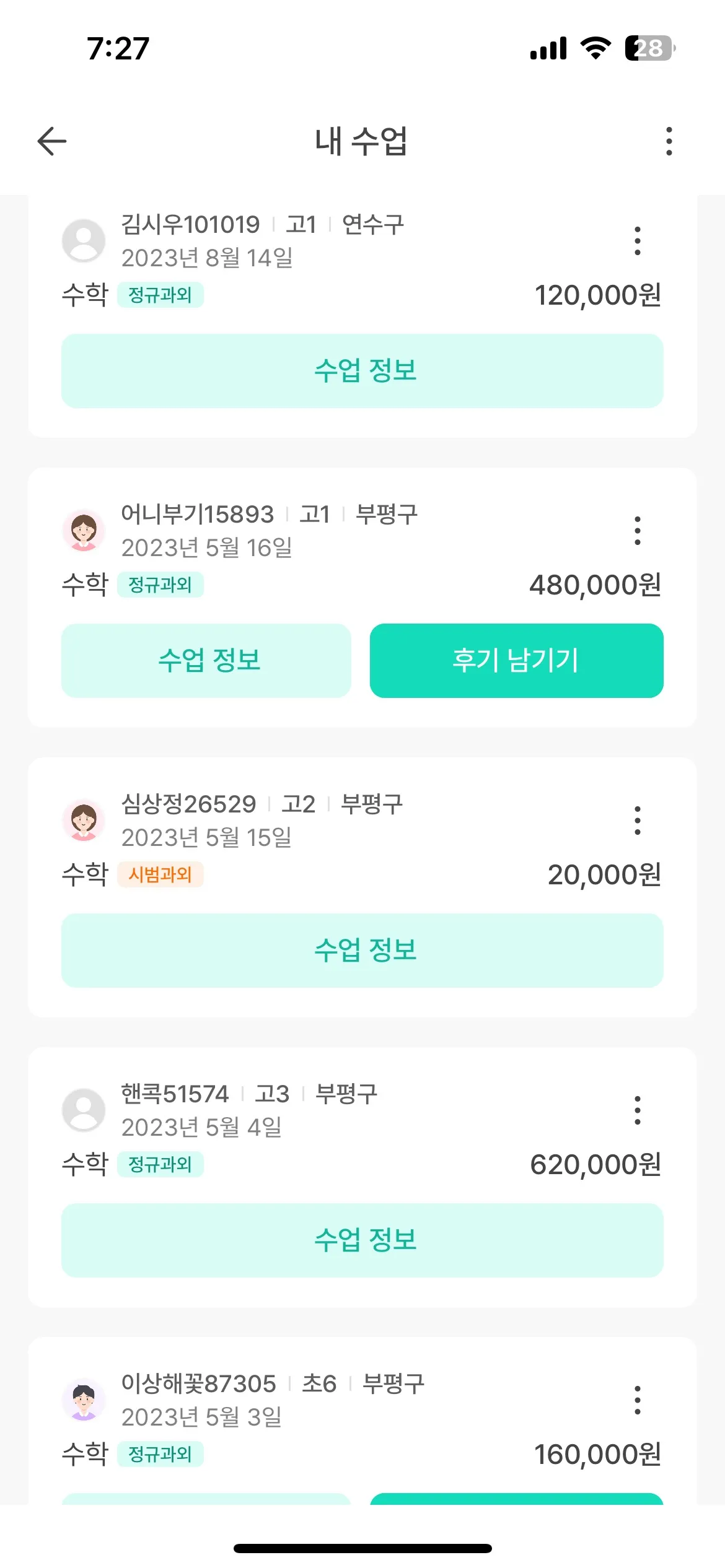The image size is (725, 1568).
Task: Tap the 내 수업 title
Action: (362, 141)
